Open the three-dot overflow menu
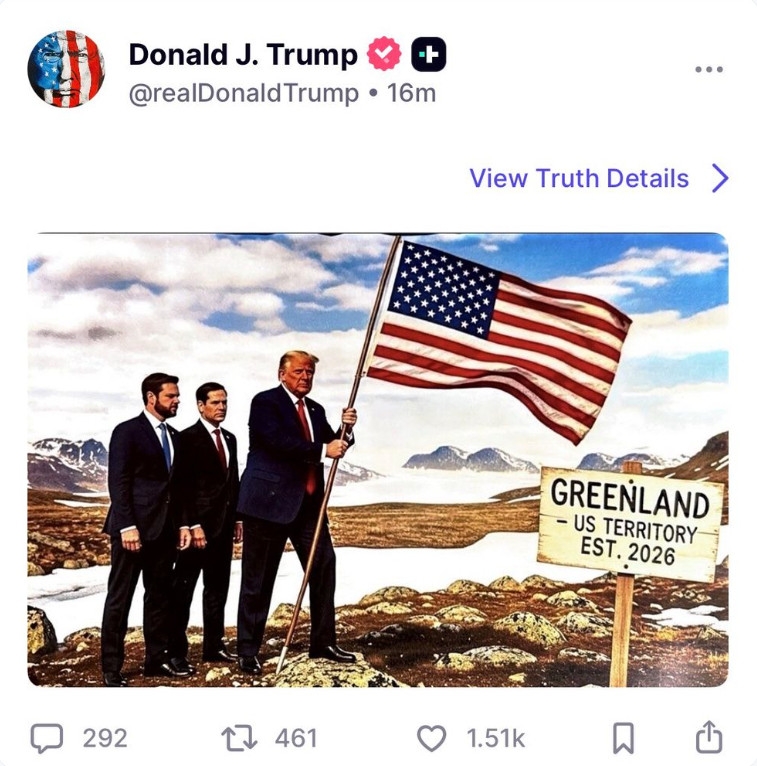757x766 pixels. (x=708, y=69)
